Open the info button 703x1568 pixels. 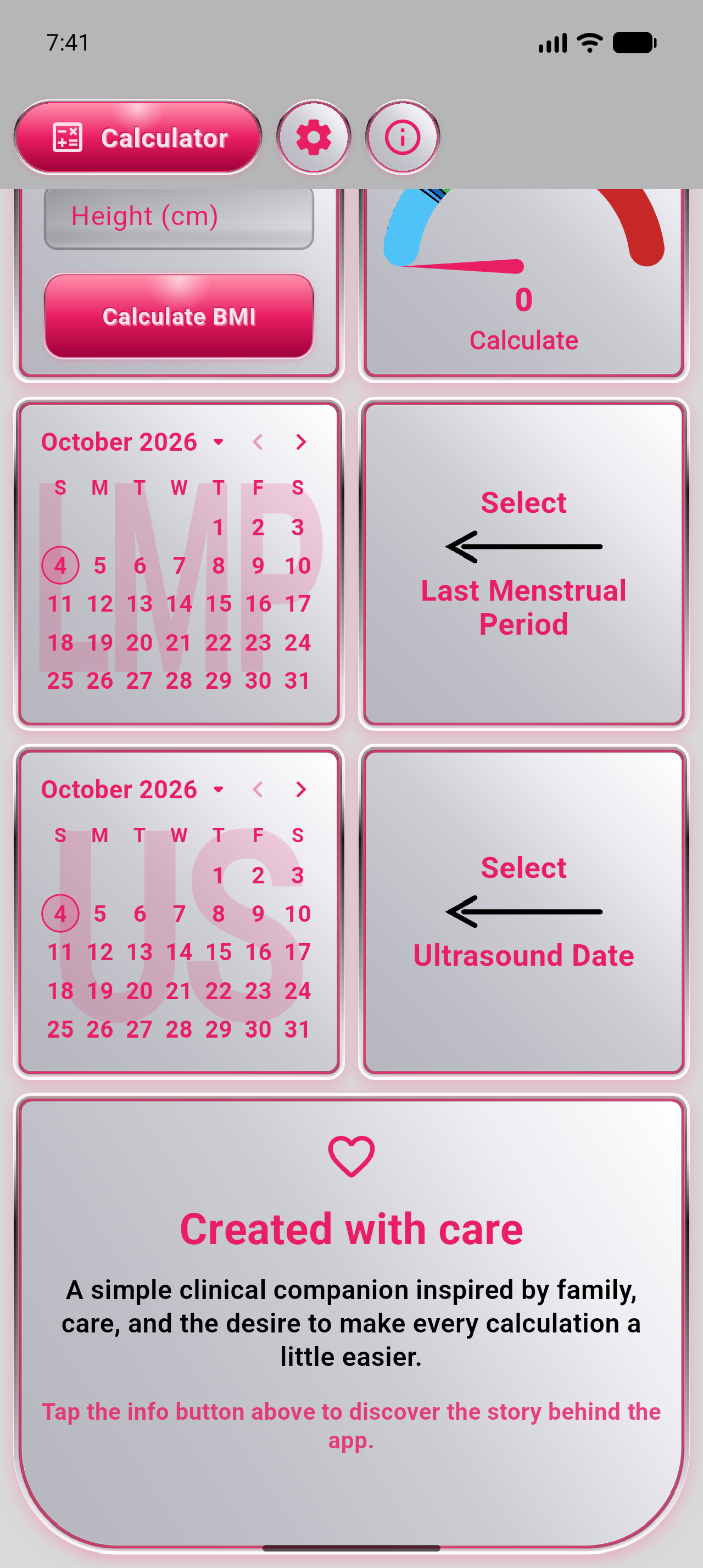point(403,138)
